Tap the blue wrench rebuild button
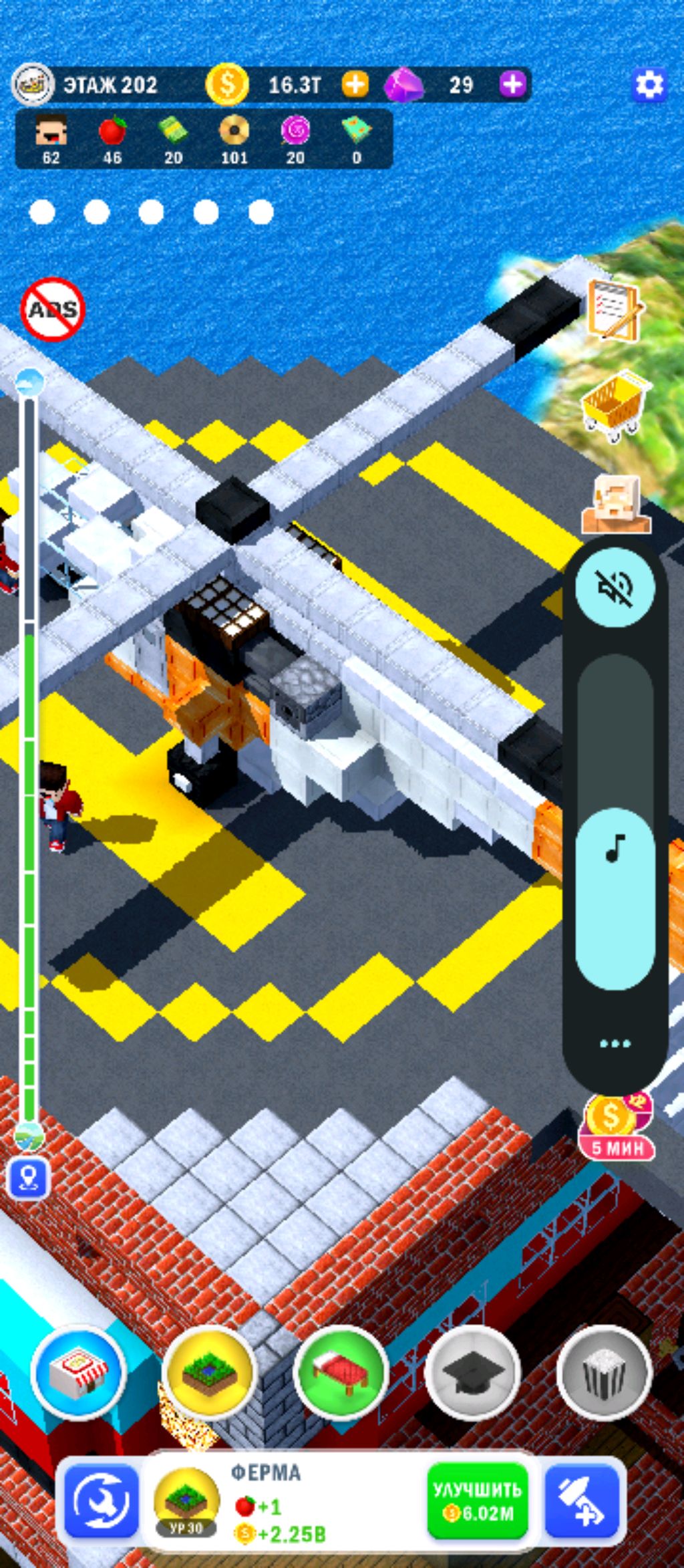Image resolution: width=684 pixels, height=1568 pixels. point(102,1501)
